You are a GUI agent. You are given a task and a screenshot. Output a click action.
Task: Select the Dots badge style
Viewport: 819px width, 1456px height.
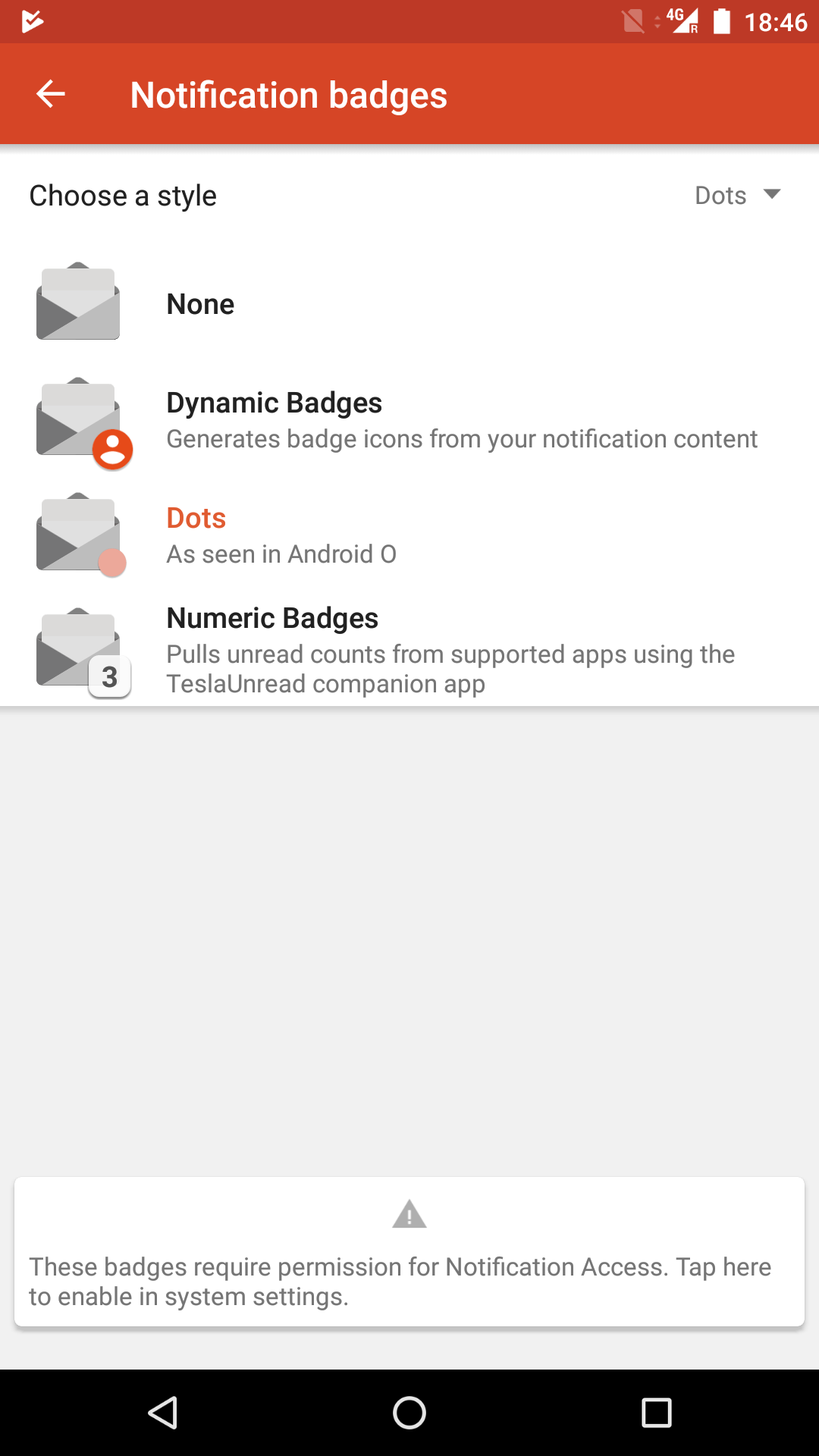click(x=409, y=535)
